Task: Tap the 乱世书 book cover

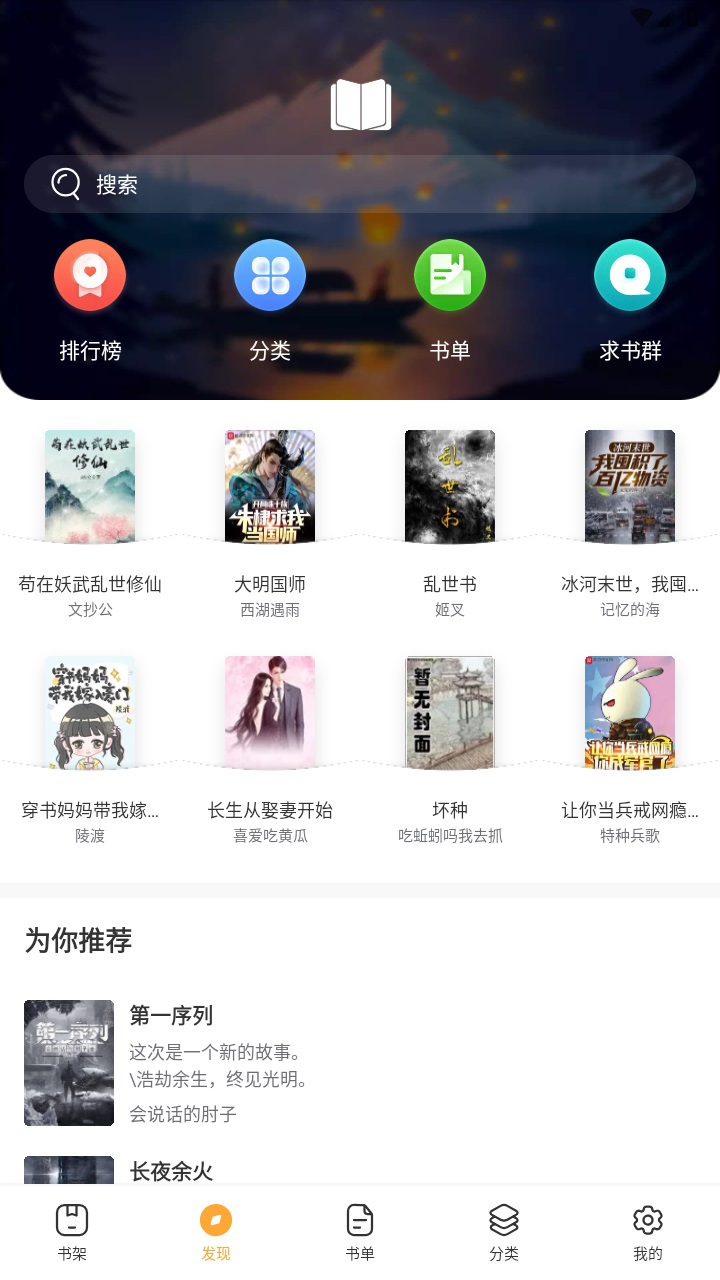Action: pos(449,487)
